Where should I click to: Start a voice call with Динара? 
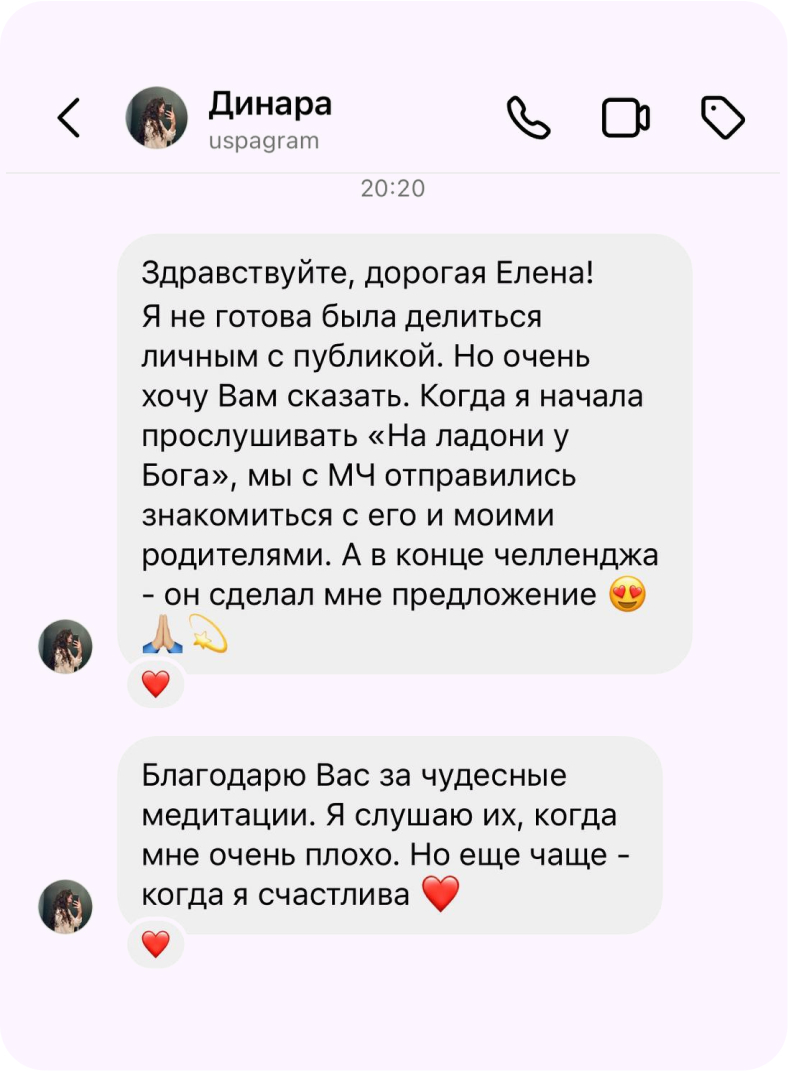click(x=528, y=118)
